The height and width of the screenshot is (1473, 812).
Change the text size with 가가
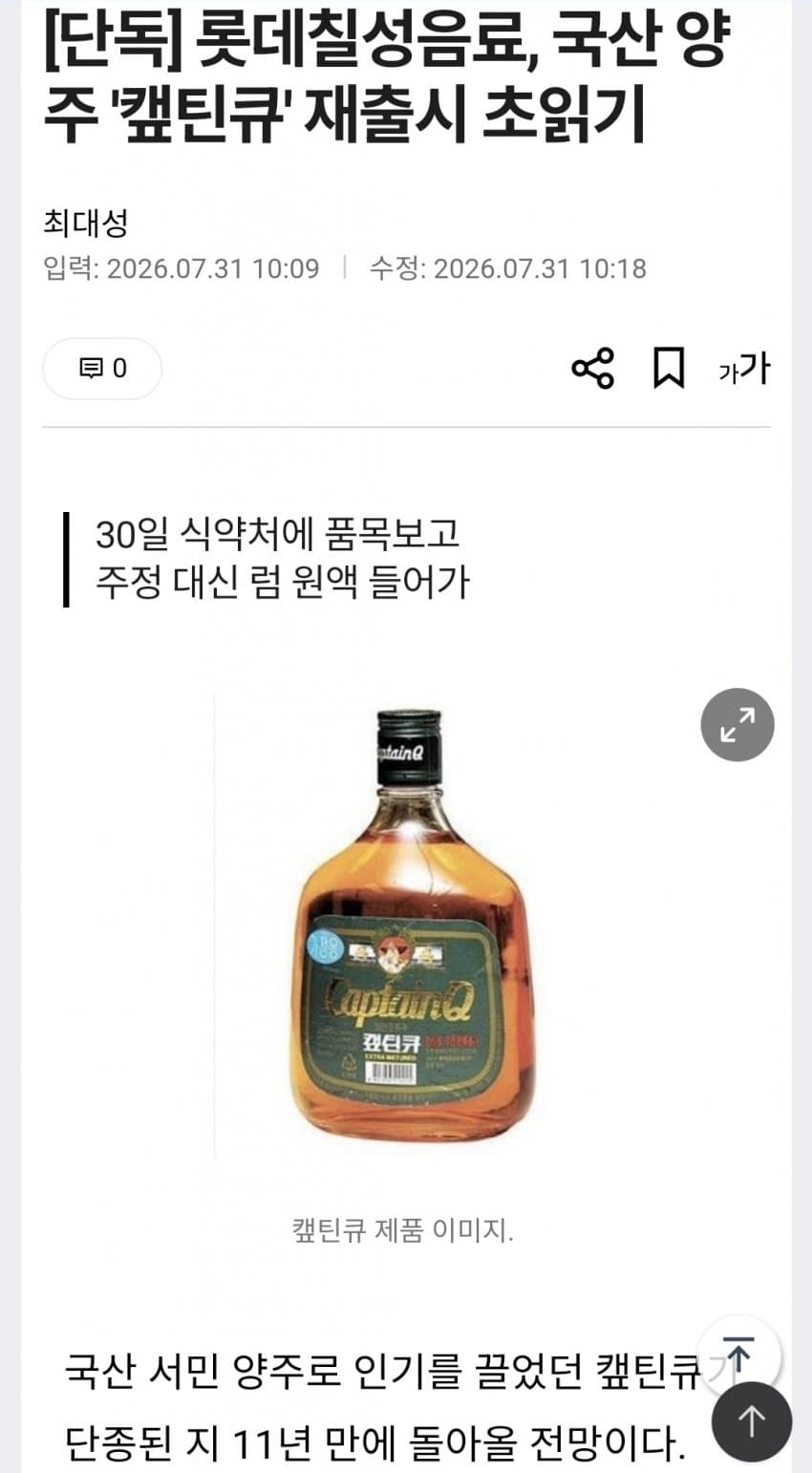tap(744, 369)
